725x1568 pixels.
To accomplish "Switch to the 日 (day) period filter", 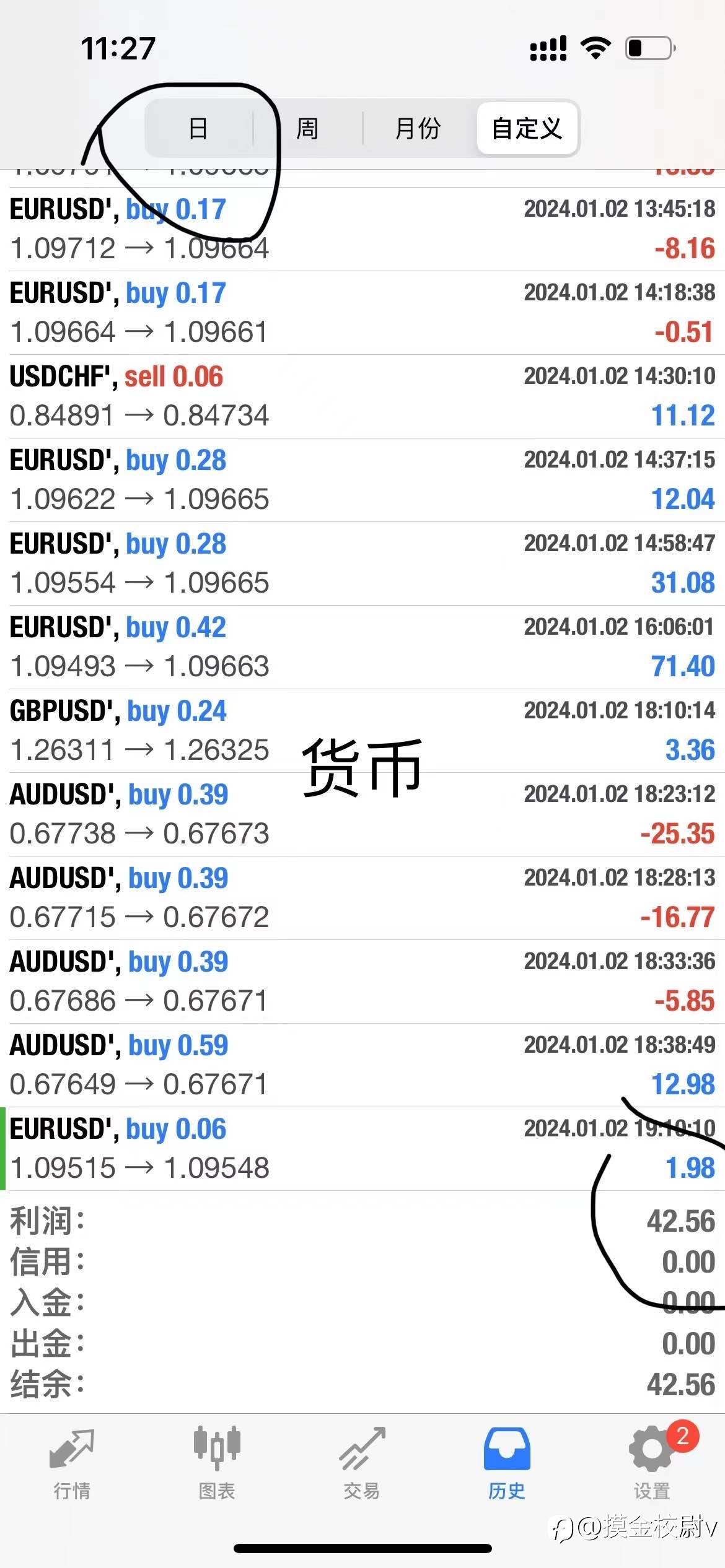I will click(198, 129).
